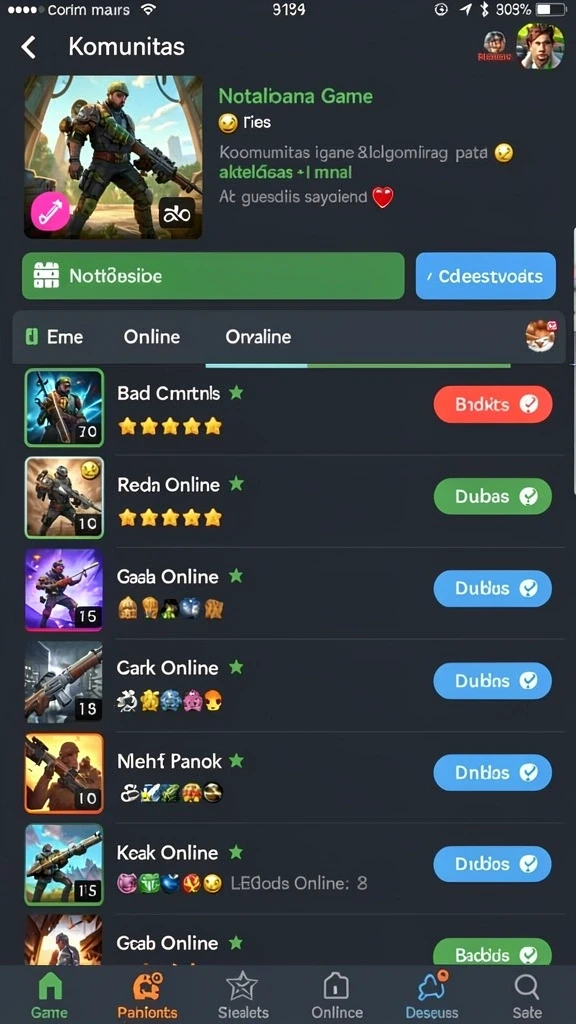Open the Sate search tab
The height and width of the screenshot is (1024, 576).
pyautogui.click(x=526, y=996)
